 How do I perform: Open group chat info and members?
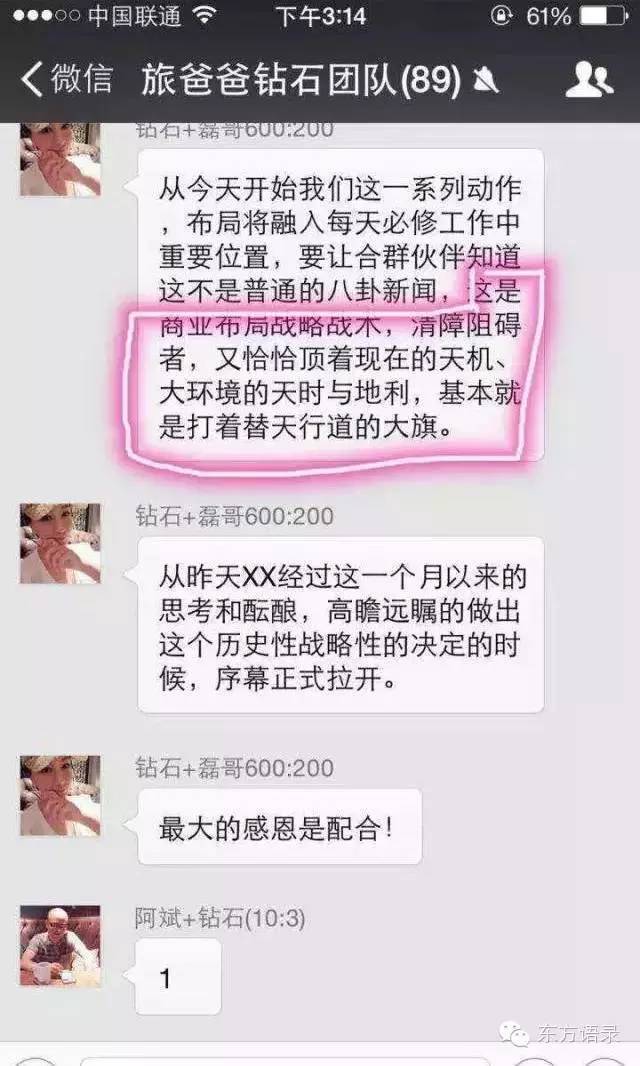(589, 79)
